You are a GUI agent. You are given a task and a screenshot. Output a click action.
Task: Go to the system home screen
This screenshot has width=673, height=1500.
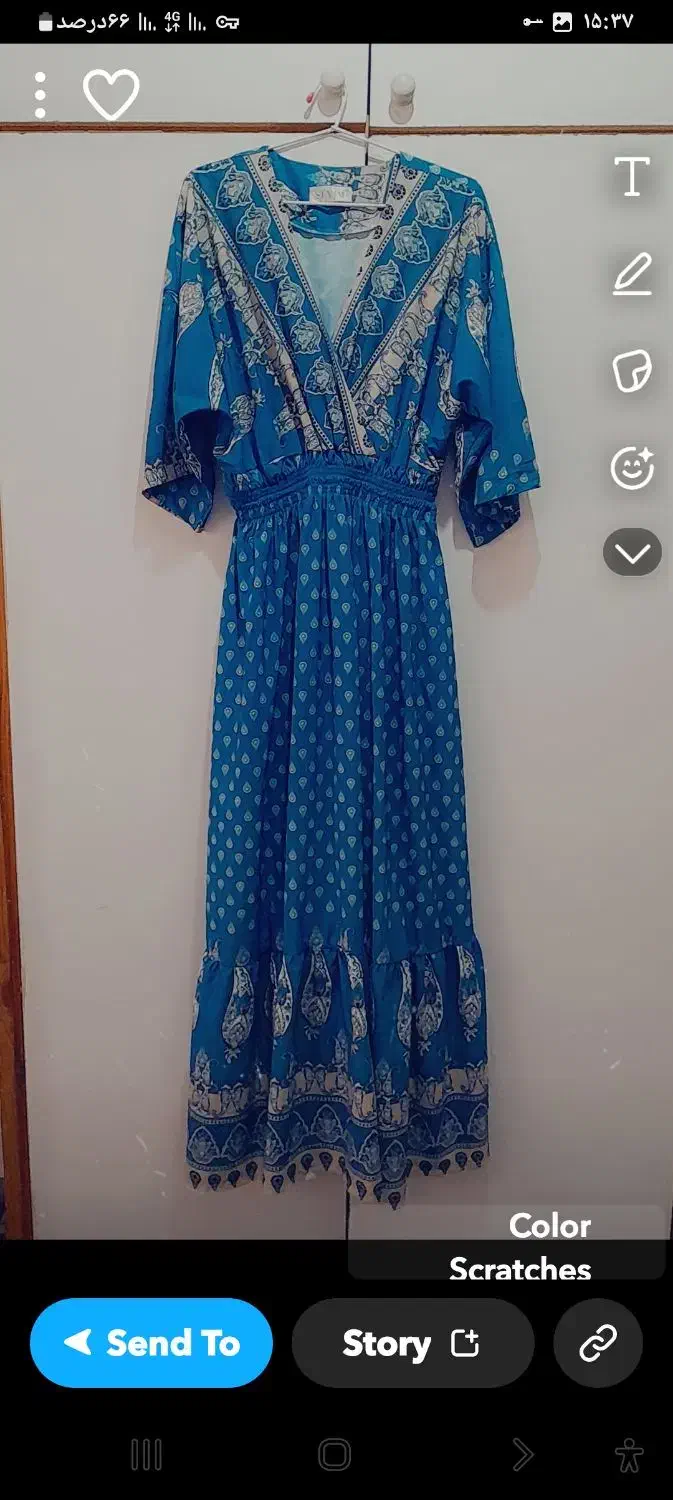coord(335,1454)
